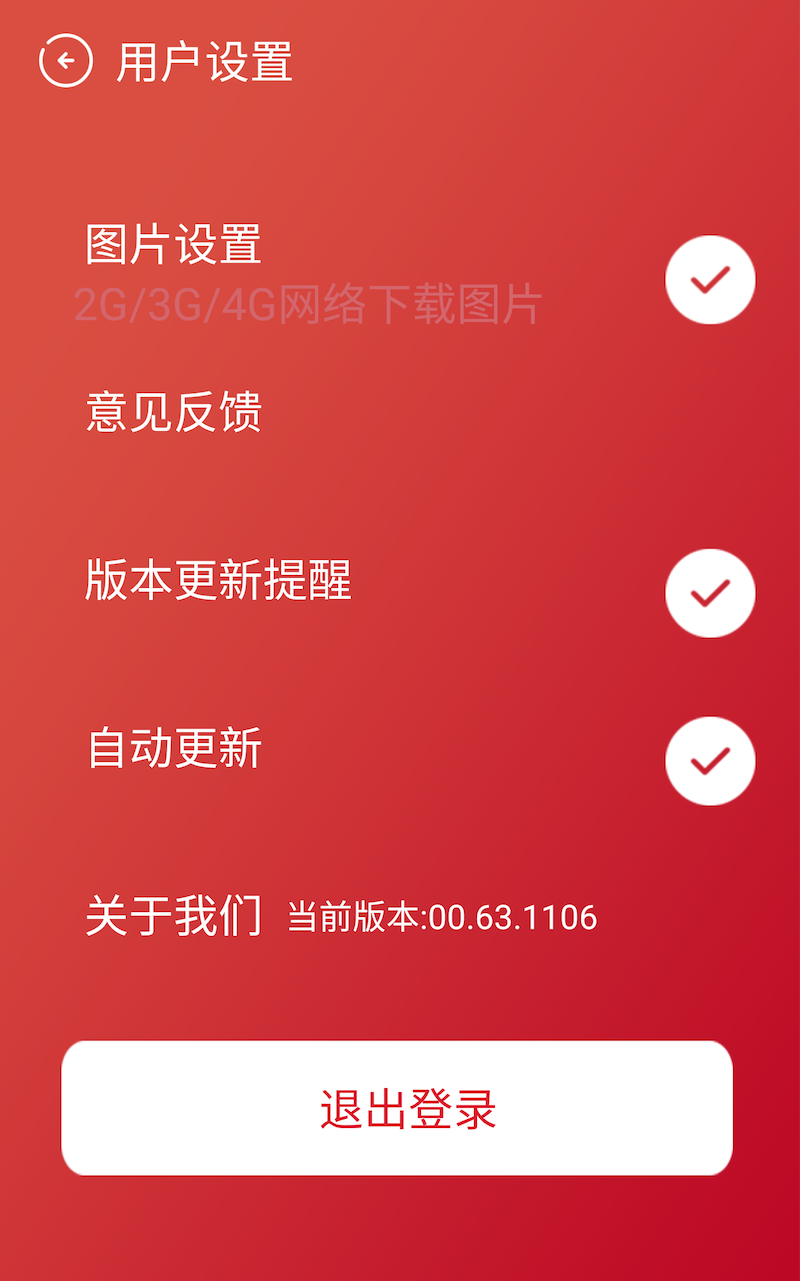Select the 用户设置 title

(x=200, y=60)
